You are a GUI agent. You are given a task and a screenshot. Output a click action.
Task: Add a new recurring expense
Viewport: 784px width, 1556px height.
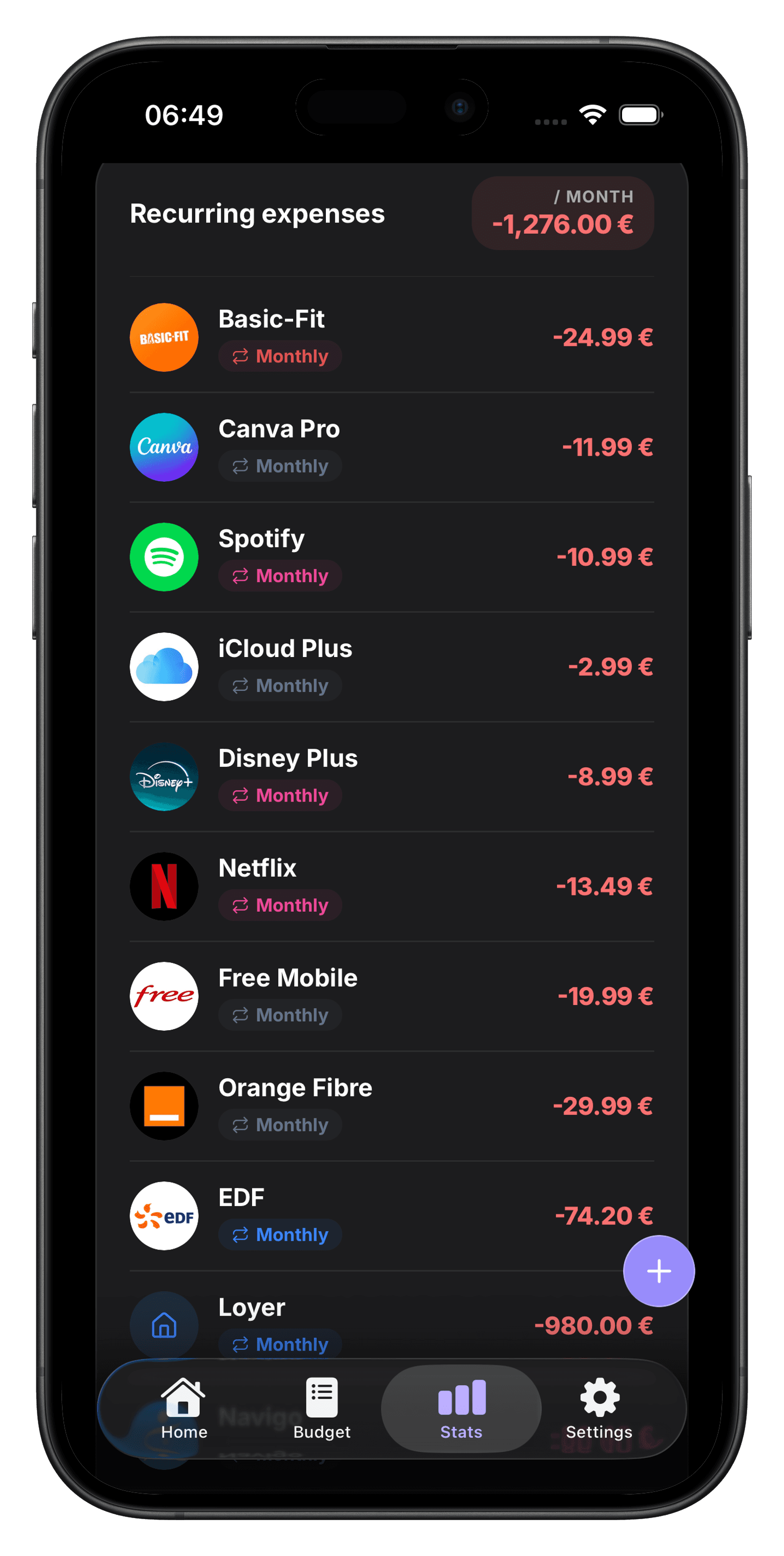658,1271
